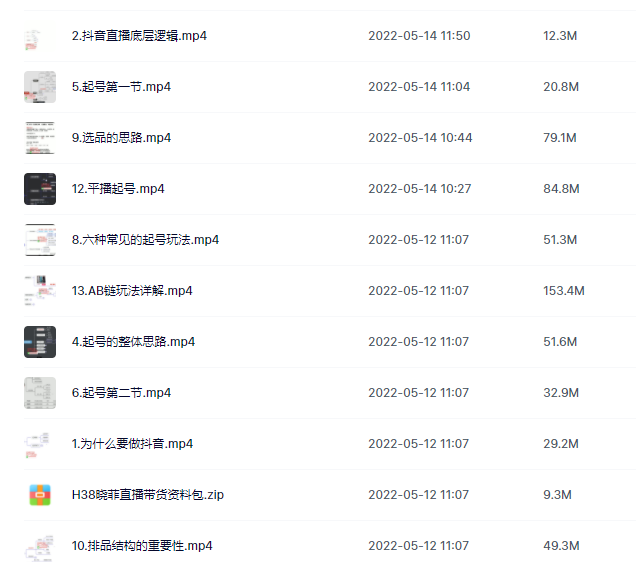636x565 pixels.
Task: Open 13.AB链玩法详解.mp4
Action: 132,291
